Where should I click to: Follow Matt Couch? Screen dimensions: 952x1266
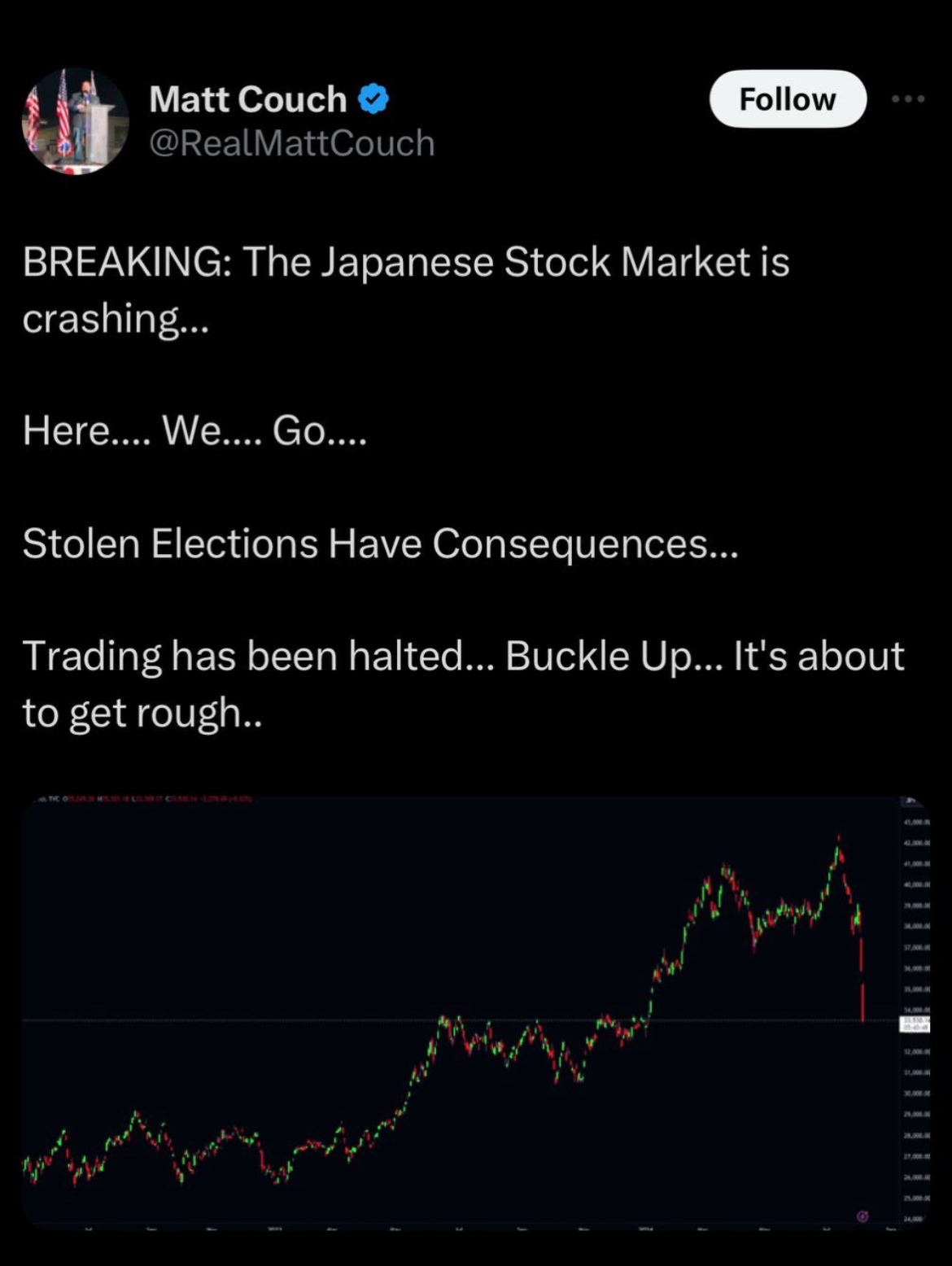(787, 99)
